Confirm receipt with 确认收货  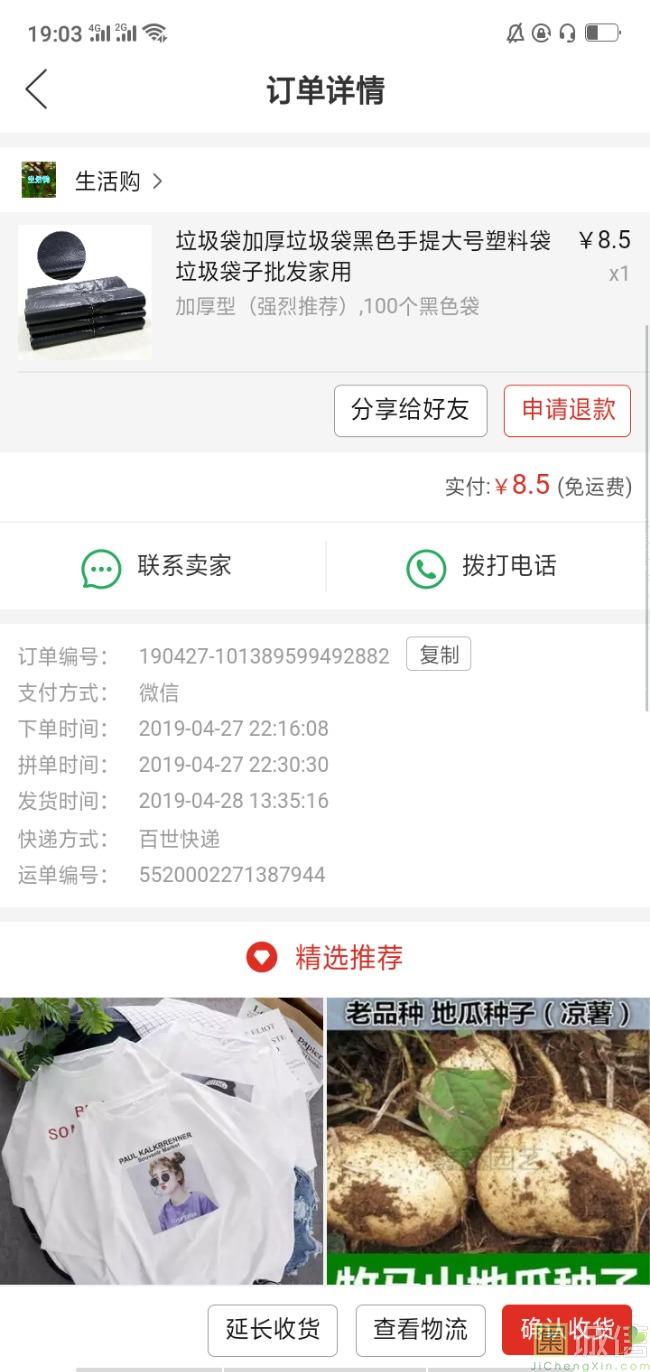pos(566,1329)
